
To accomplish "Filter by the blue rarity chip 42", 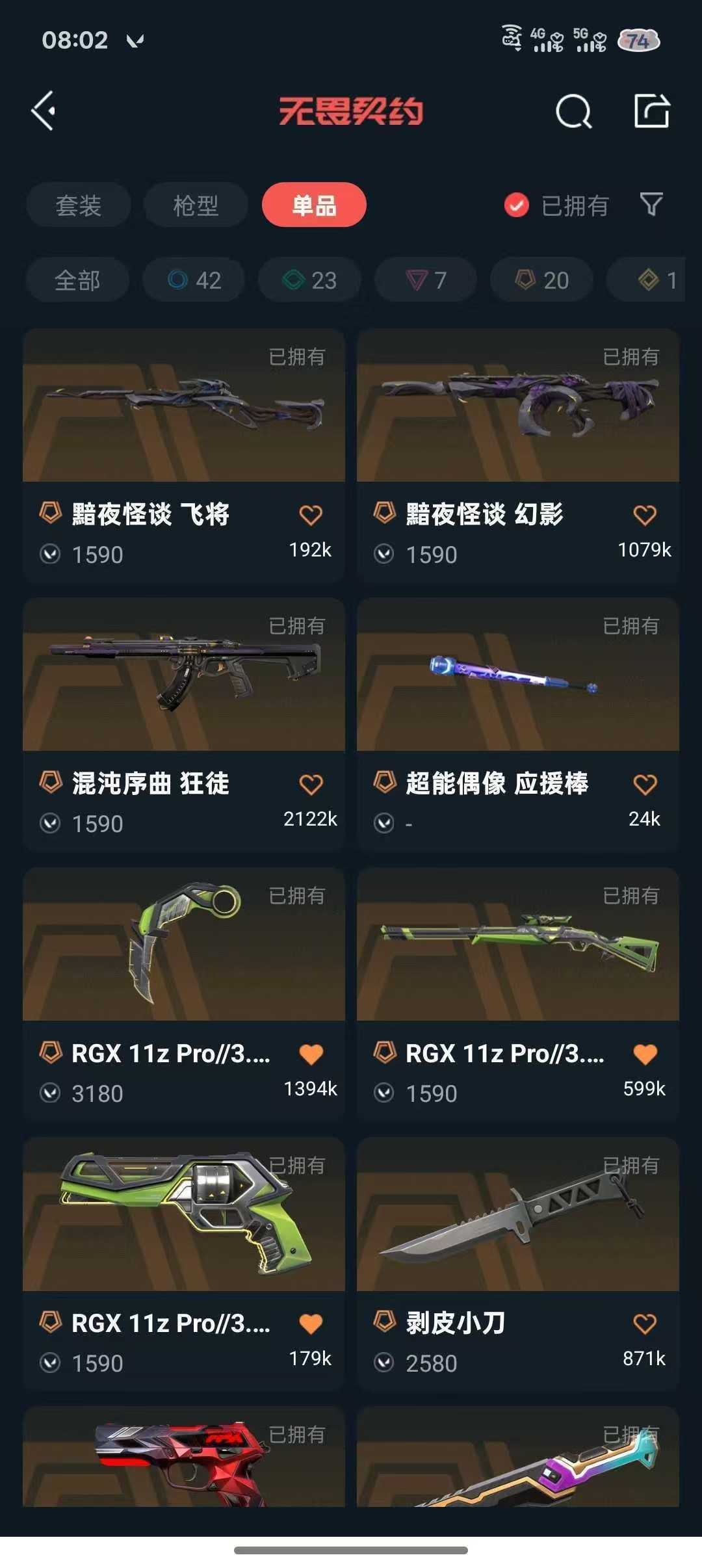I will tap(194, 280).
